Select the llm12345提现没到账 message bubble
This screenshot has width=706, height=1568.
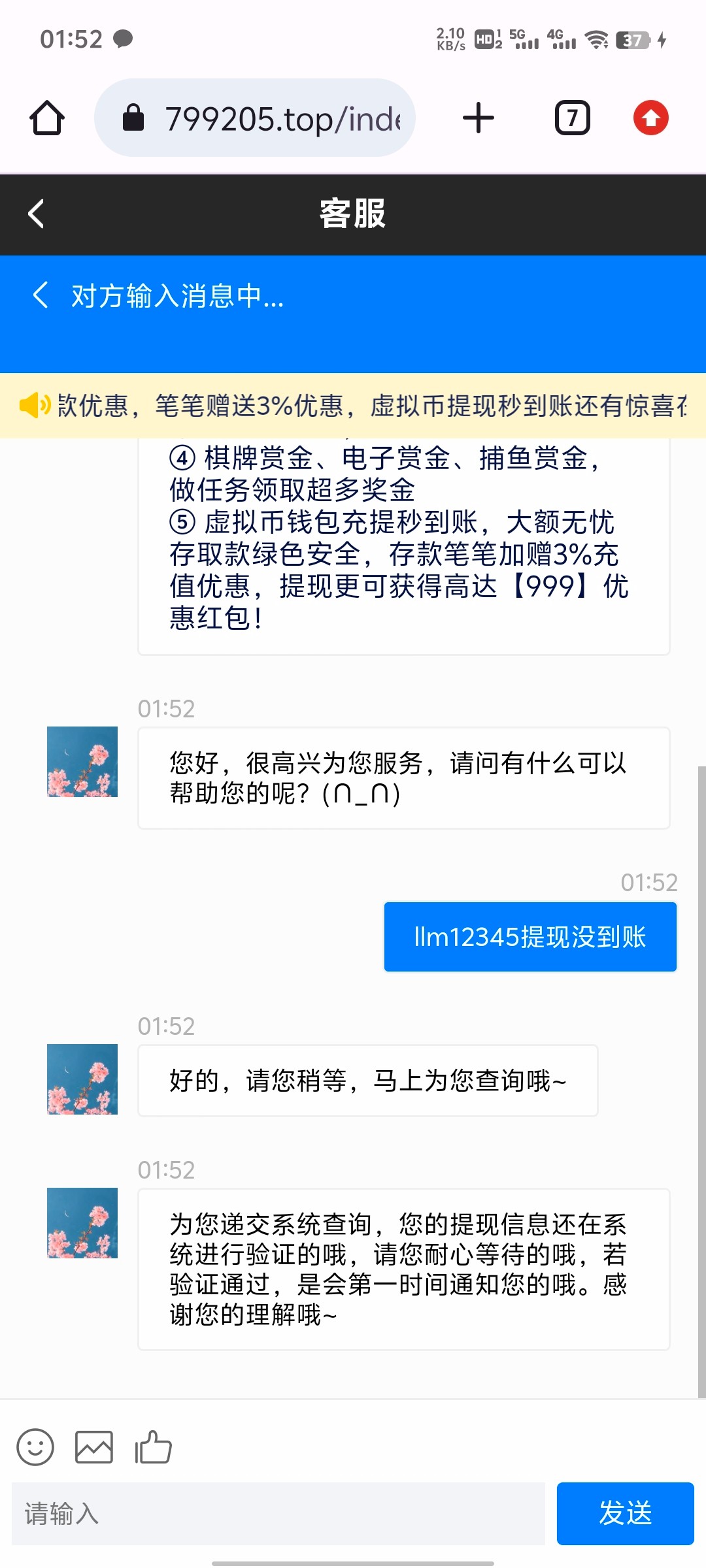(x=530, y=937)
